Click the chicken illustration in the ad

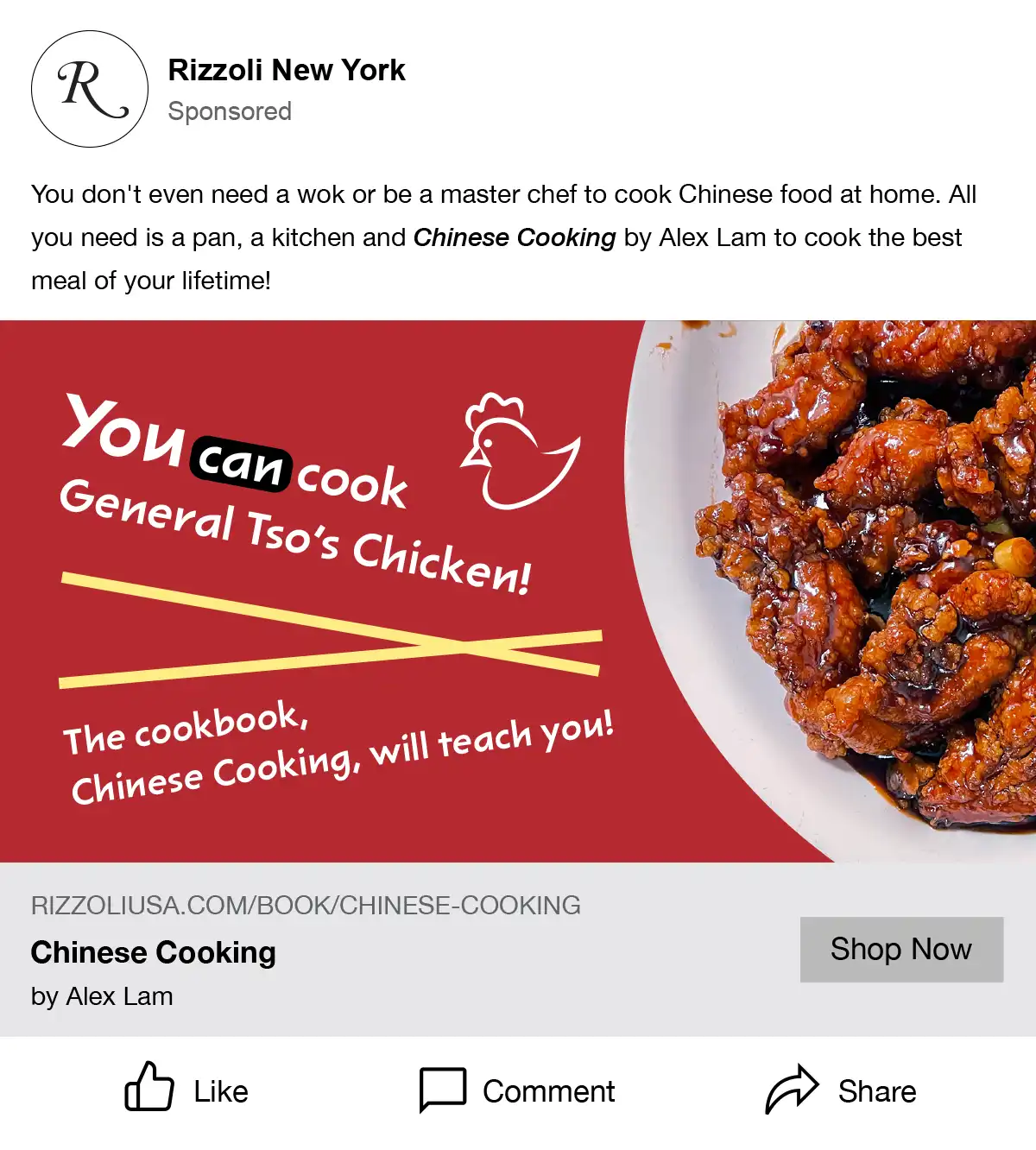click(518, 449)
